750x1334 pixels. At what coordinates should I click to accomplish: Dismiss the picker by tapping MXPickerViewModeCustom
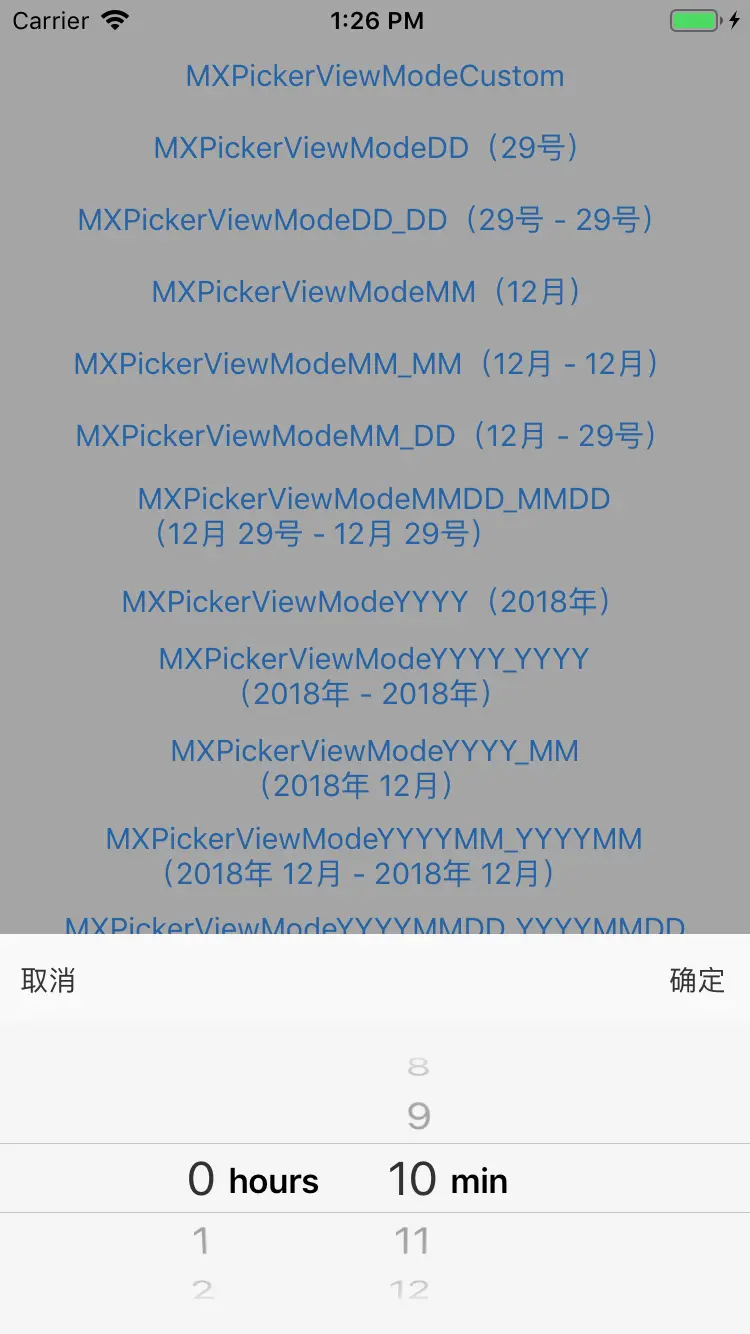click(375, 76)
